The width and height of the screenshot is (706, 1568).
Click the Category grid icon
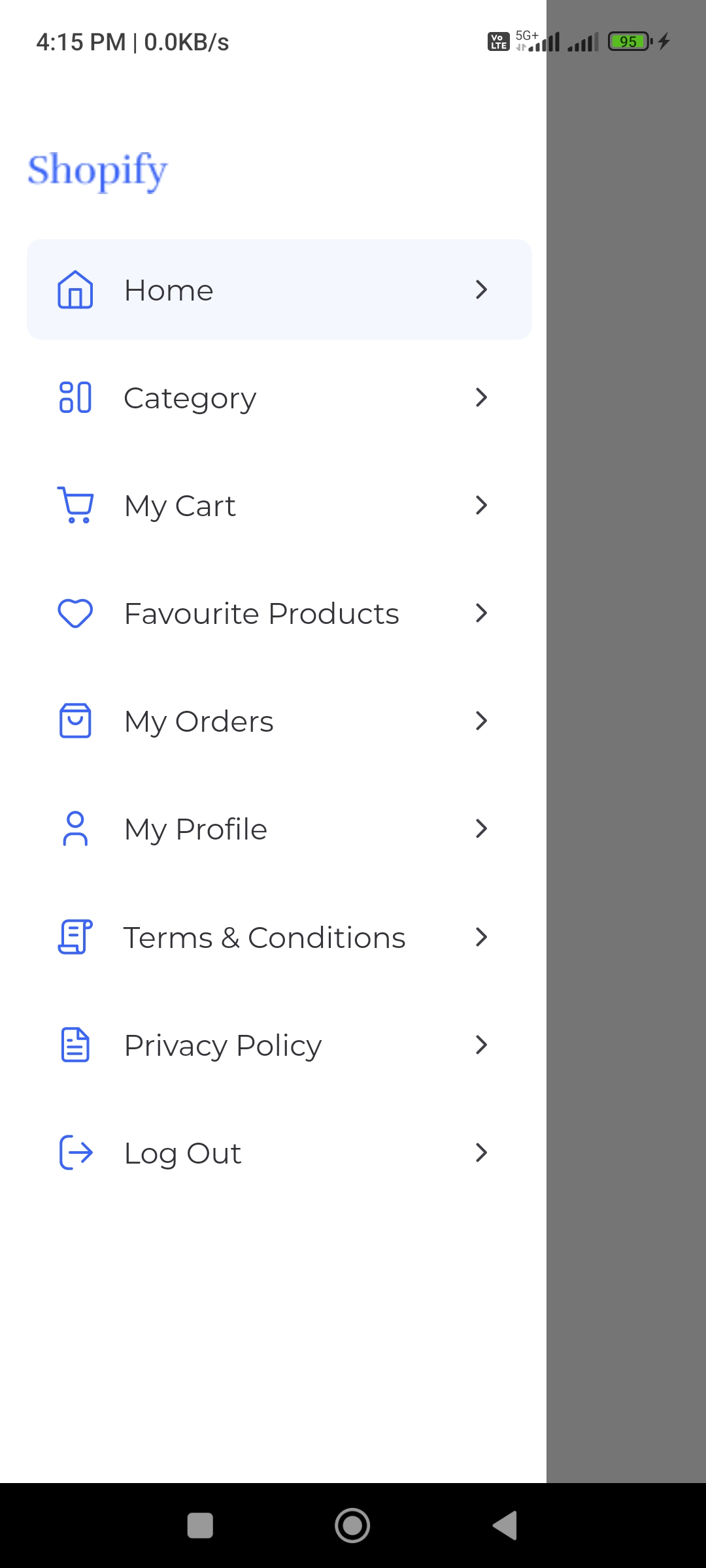pos(74,397)
